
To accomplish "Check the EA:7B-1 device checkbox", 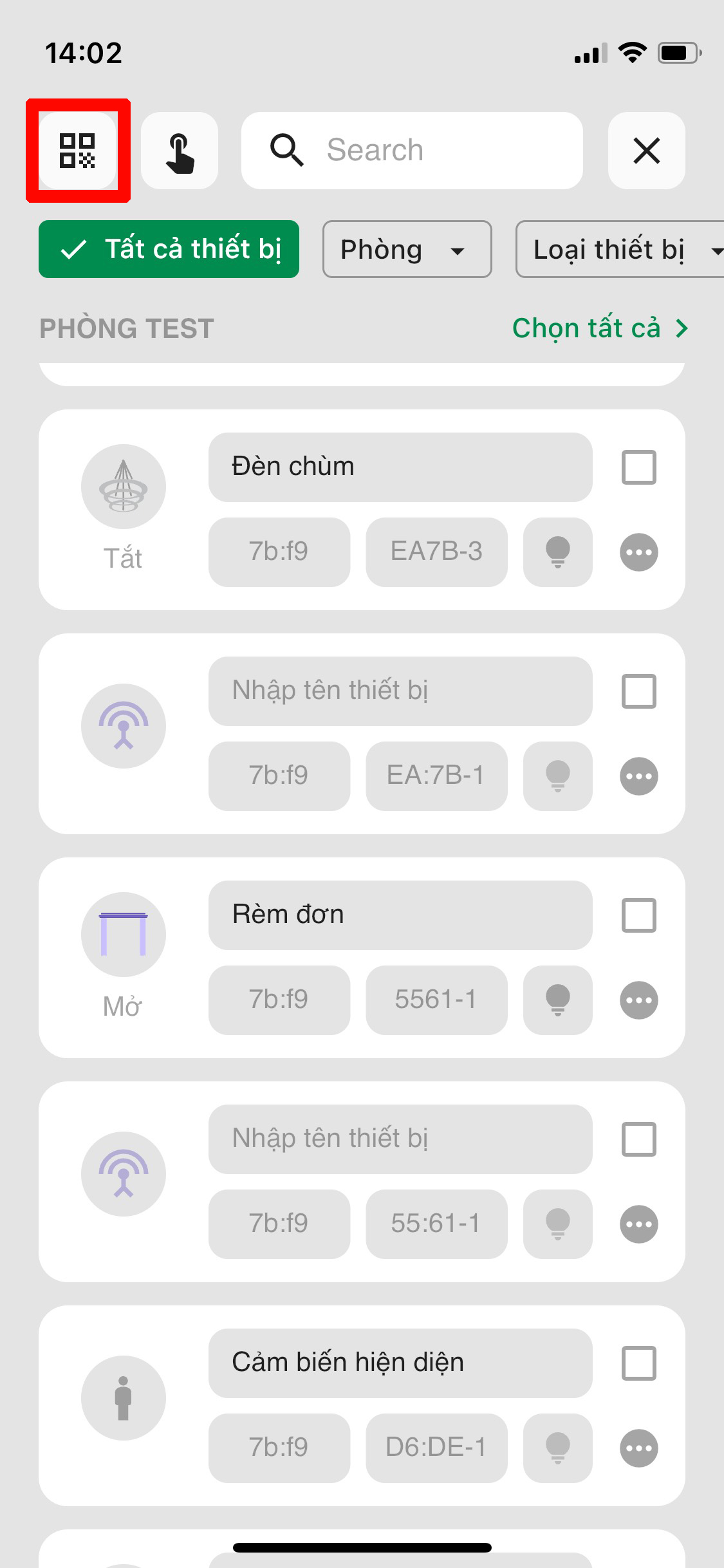I will point(638,691).
